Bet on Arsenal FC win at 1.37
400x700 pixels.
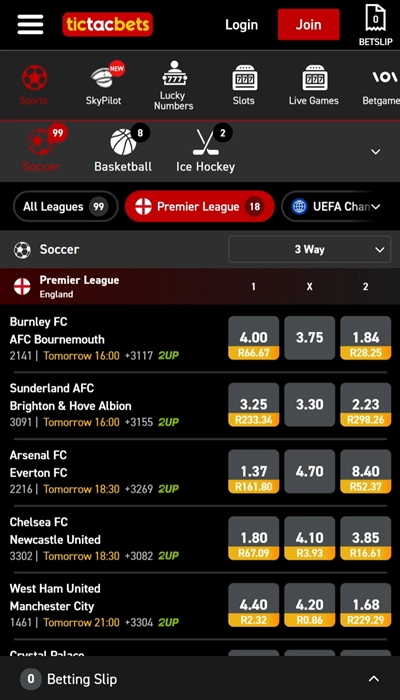point(254,471)
